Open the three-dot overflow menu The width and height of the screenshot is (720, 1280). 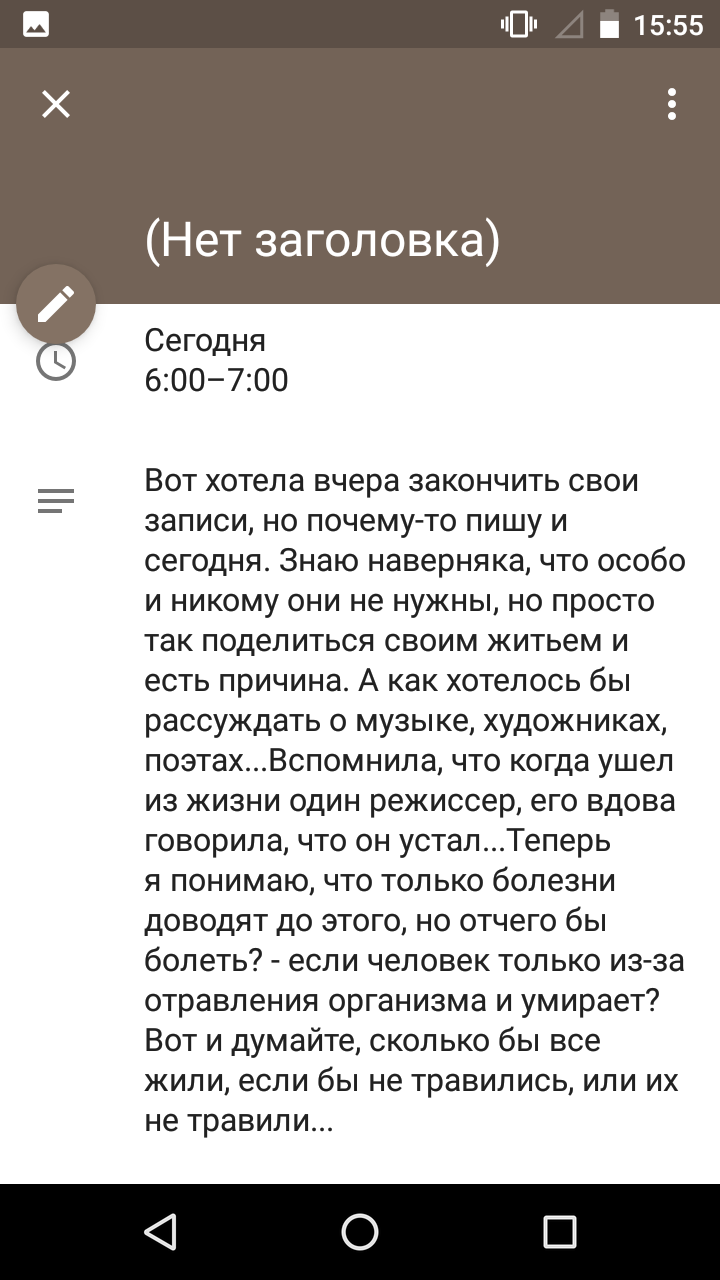point(672,104)
